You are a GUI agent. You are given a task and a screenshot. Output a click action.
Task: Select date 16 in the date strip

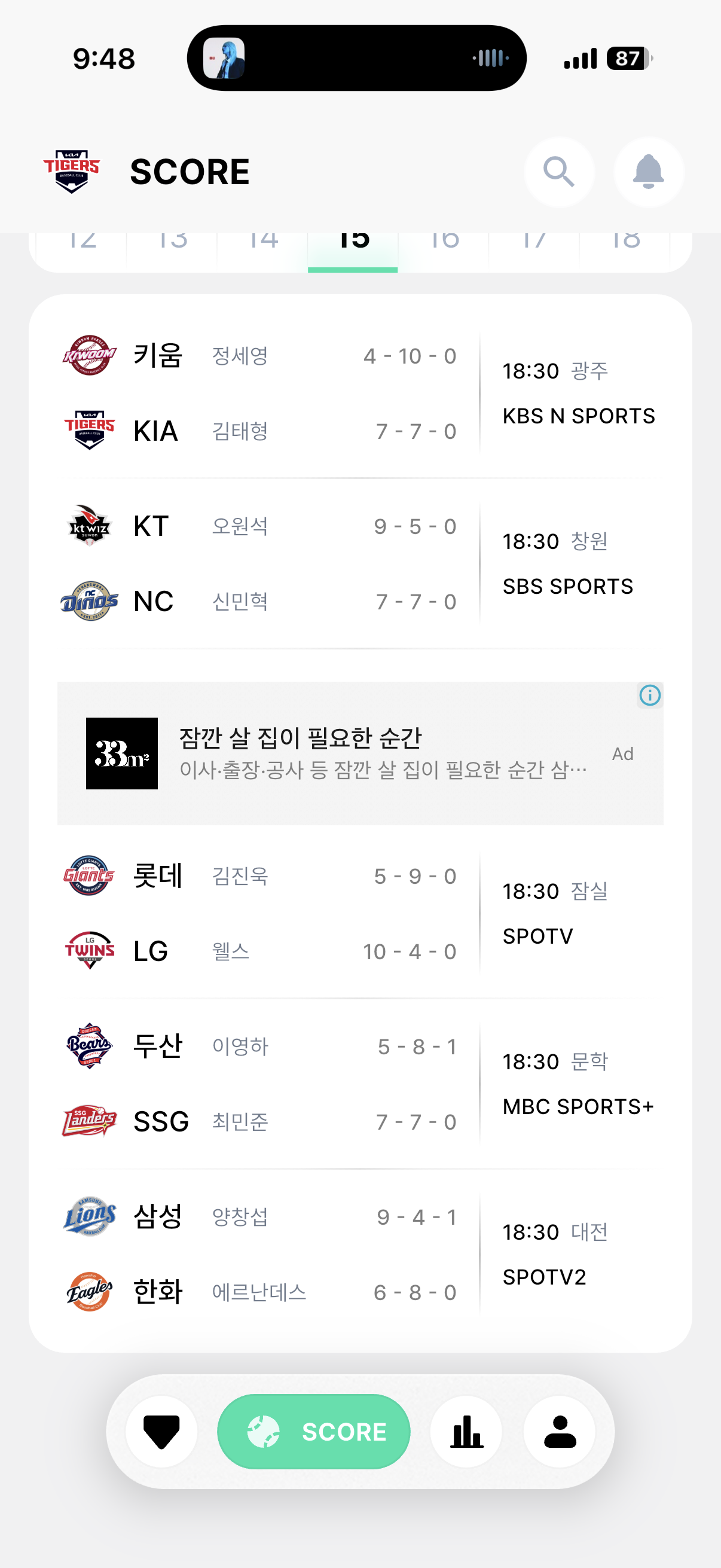[x=444, y=246]
